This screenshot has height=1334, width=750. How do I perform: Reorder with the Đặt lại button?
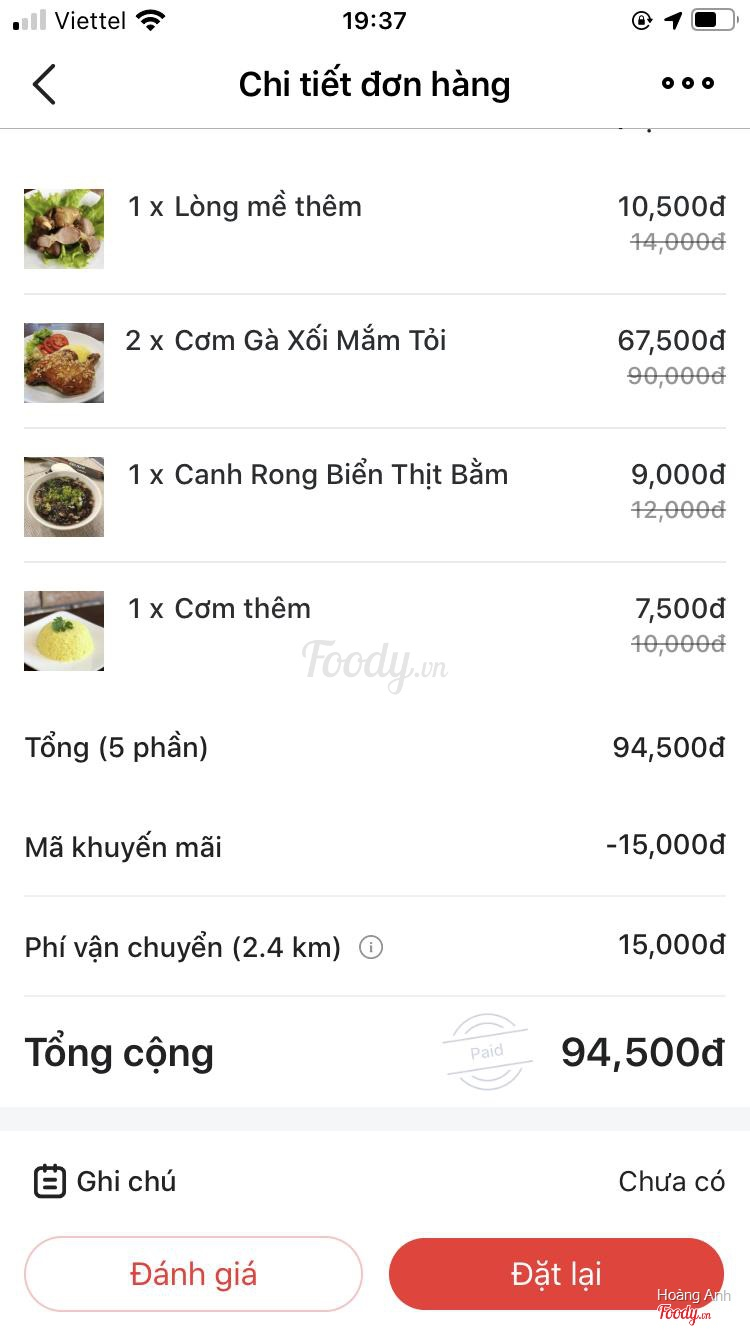[x=556, y=1273]
